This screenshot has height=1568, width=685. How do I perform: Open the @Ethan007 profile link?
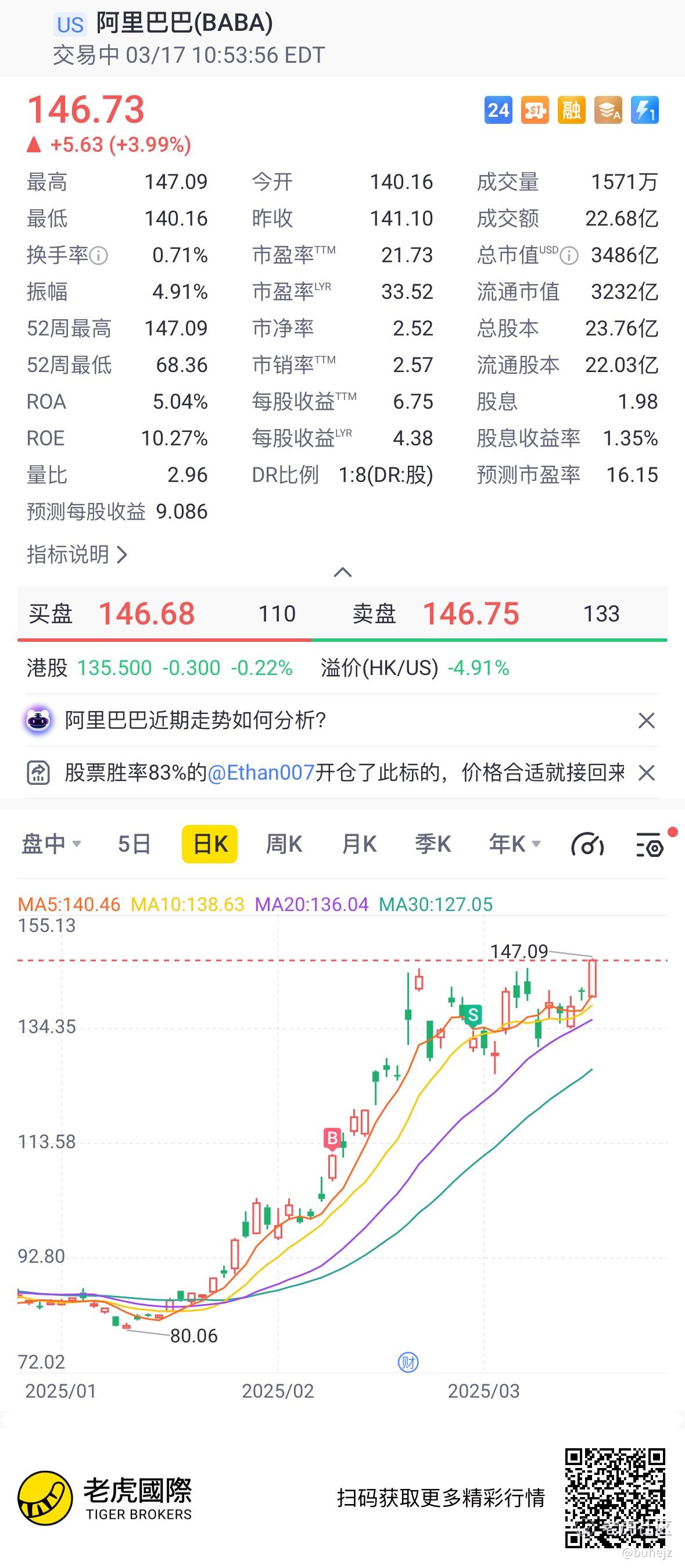coord(261,773)
